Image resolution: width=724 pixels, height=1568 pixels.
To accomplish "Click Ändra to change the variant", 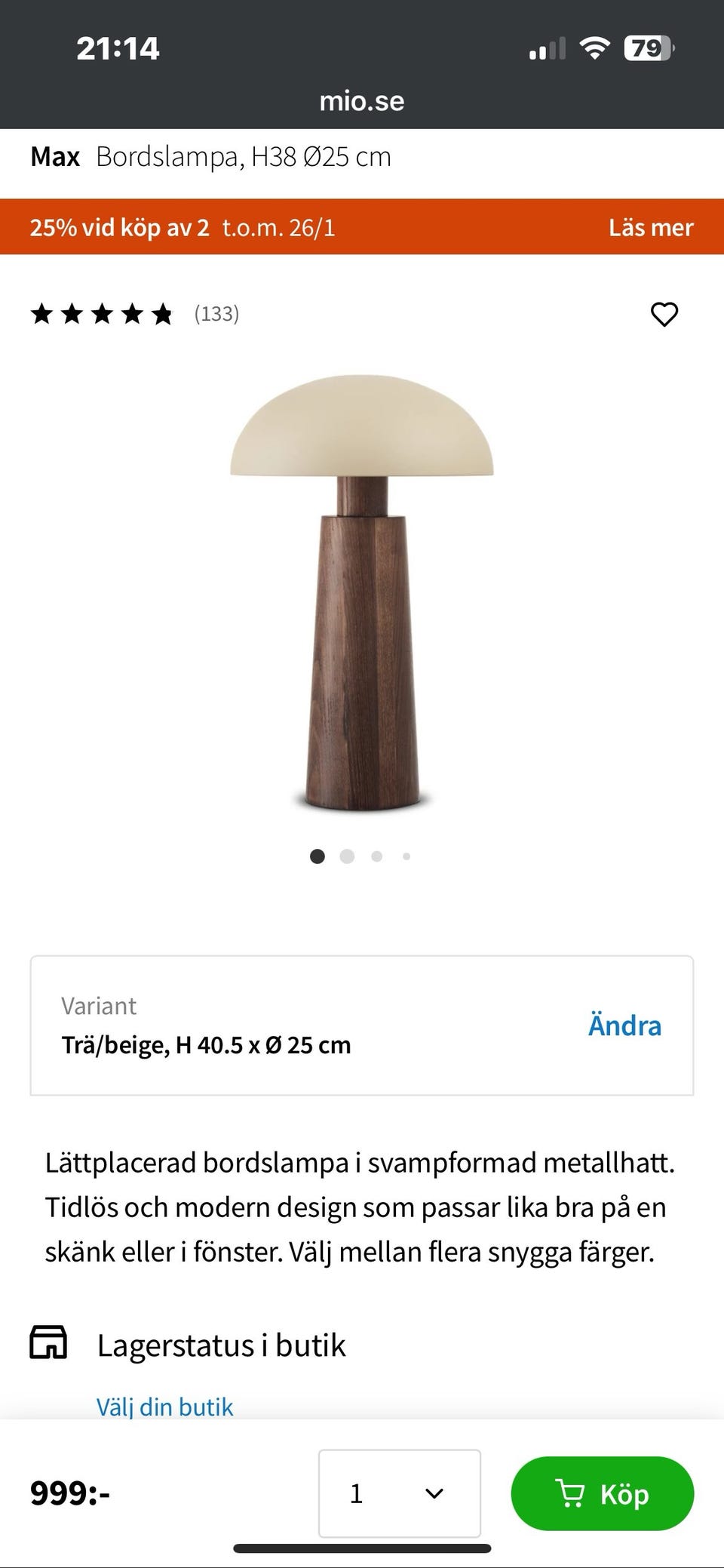I will pyautogui.click(x=624, y=1025).
